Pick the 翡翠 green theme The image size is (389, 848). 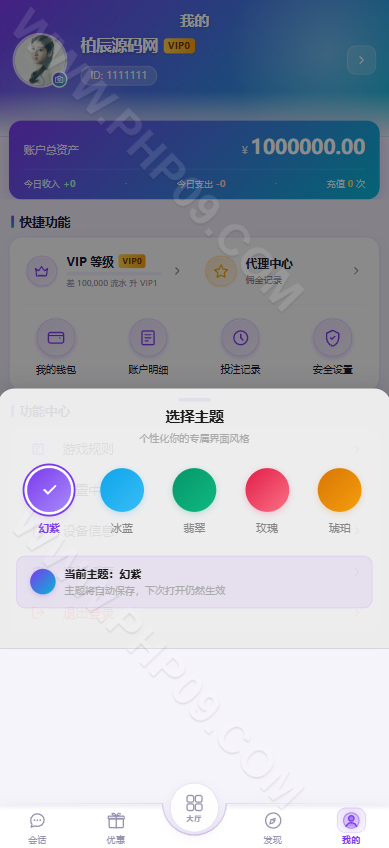[x=194, y=490]
